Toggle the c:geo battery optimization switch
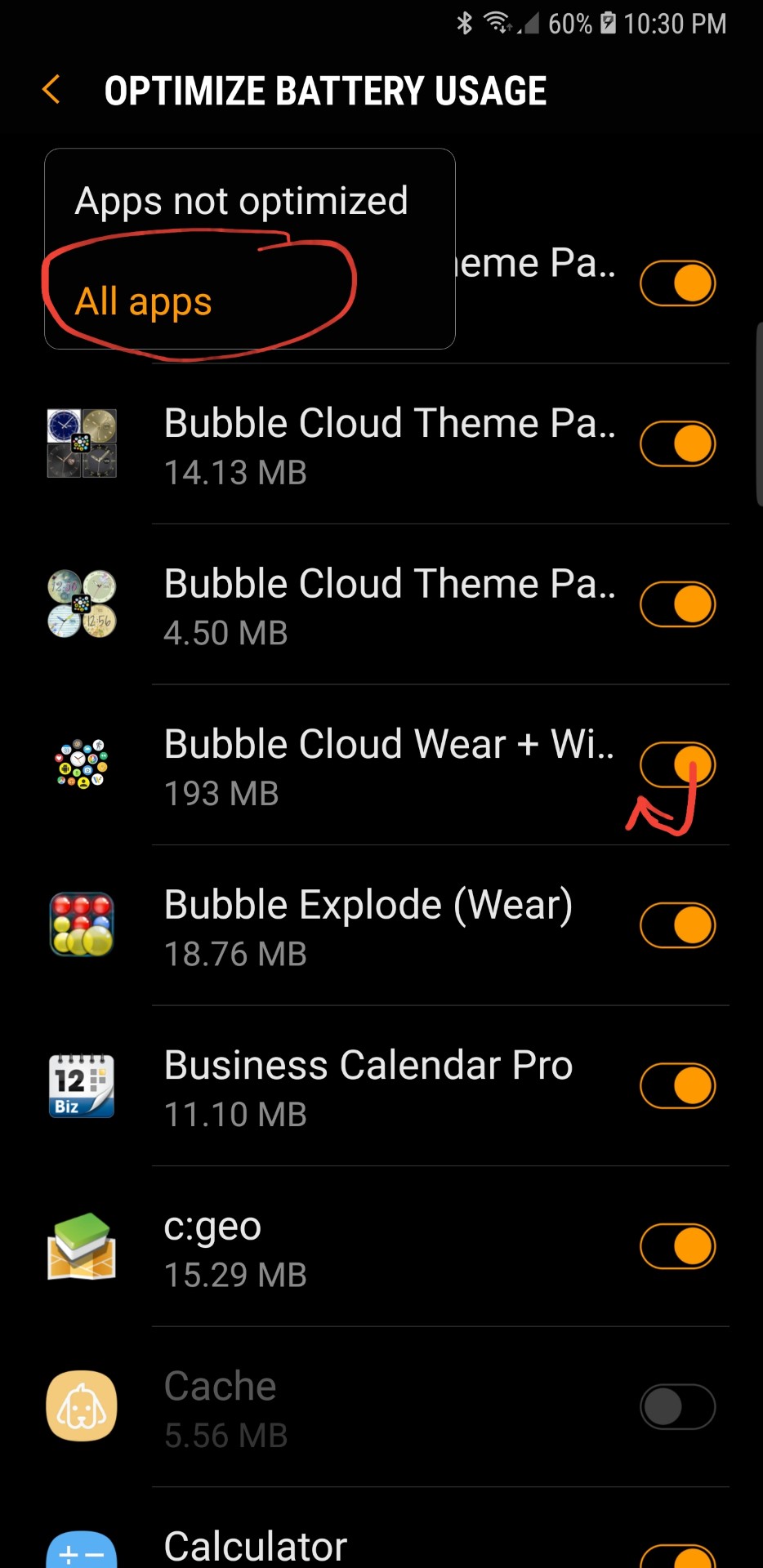This screenshot has height=1568, width=763. [677, 1246]
